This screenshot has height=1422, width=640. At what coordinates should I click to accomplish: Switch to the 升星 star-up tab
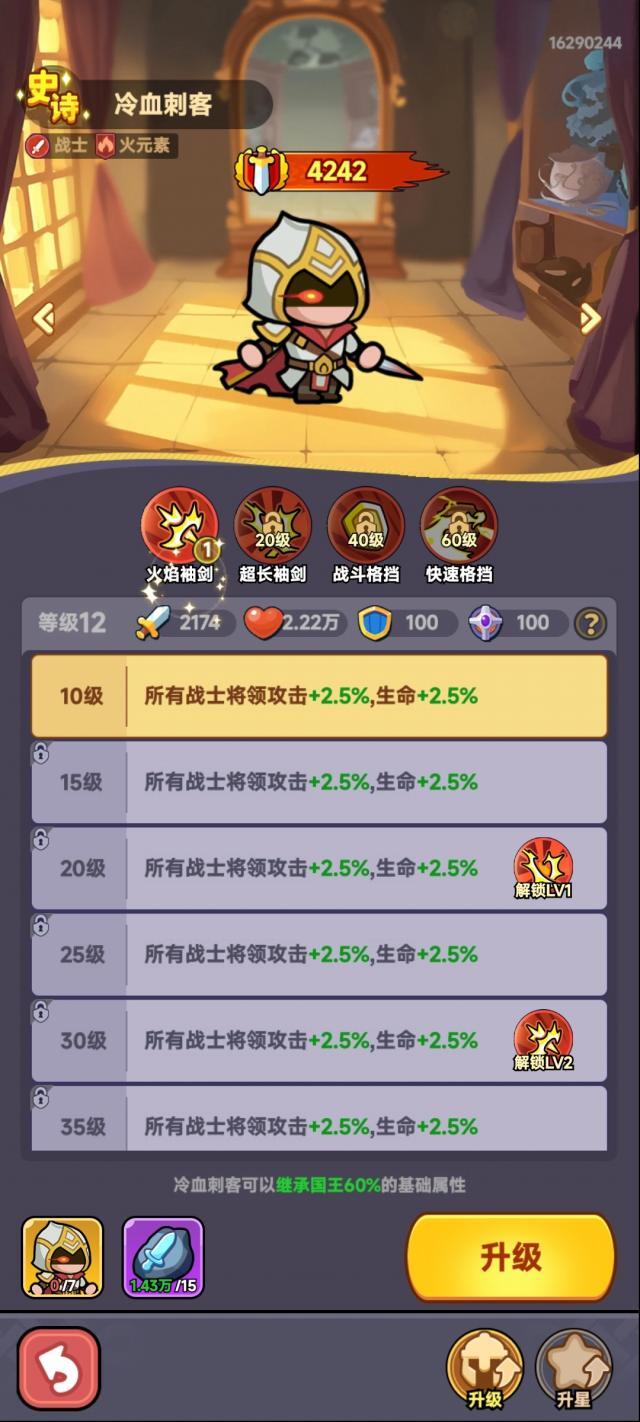pos(573,1368)
